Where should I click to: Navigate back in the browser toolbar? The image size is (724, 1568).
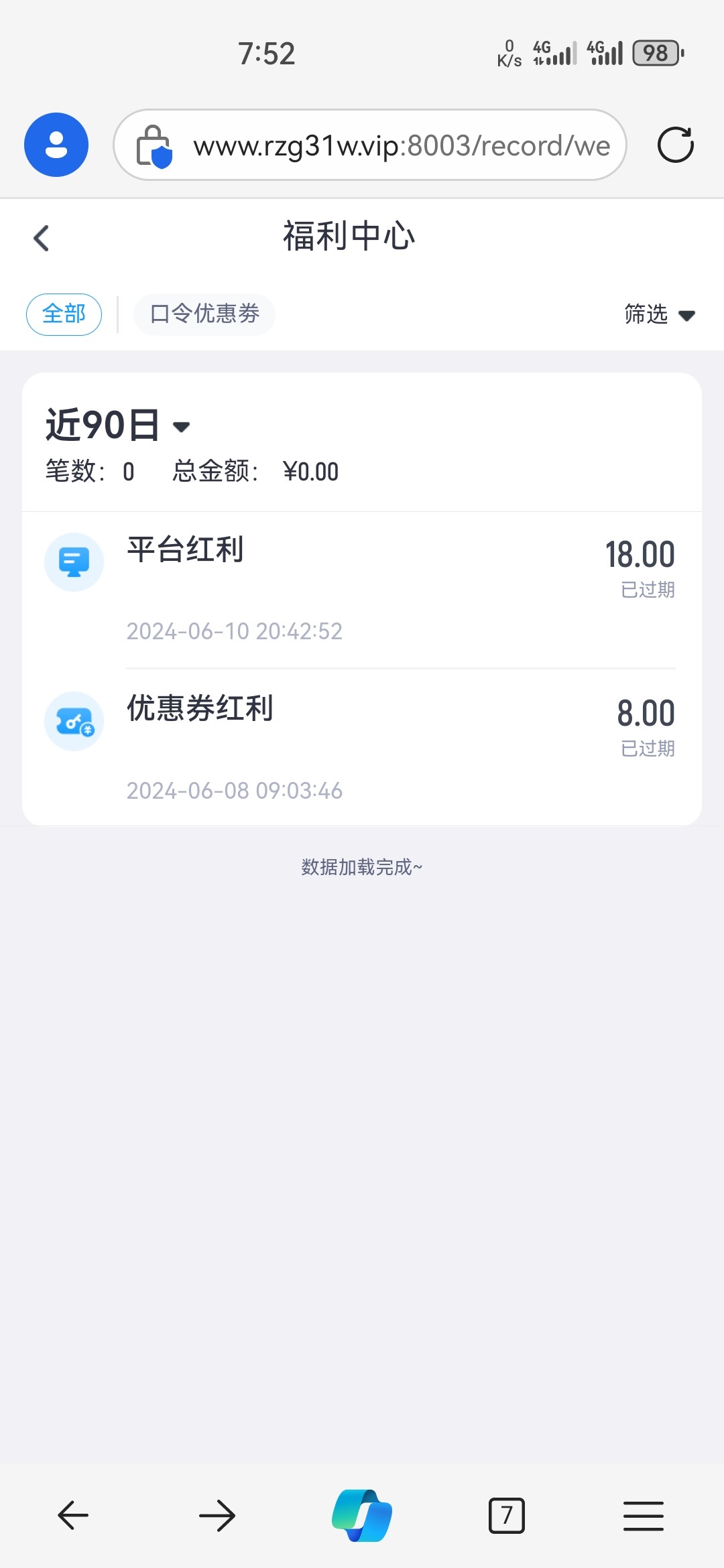click(73, 1515)
